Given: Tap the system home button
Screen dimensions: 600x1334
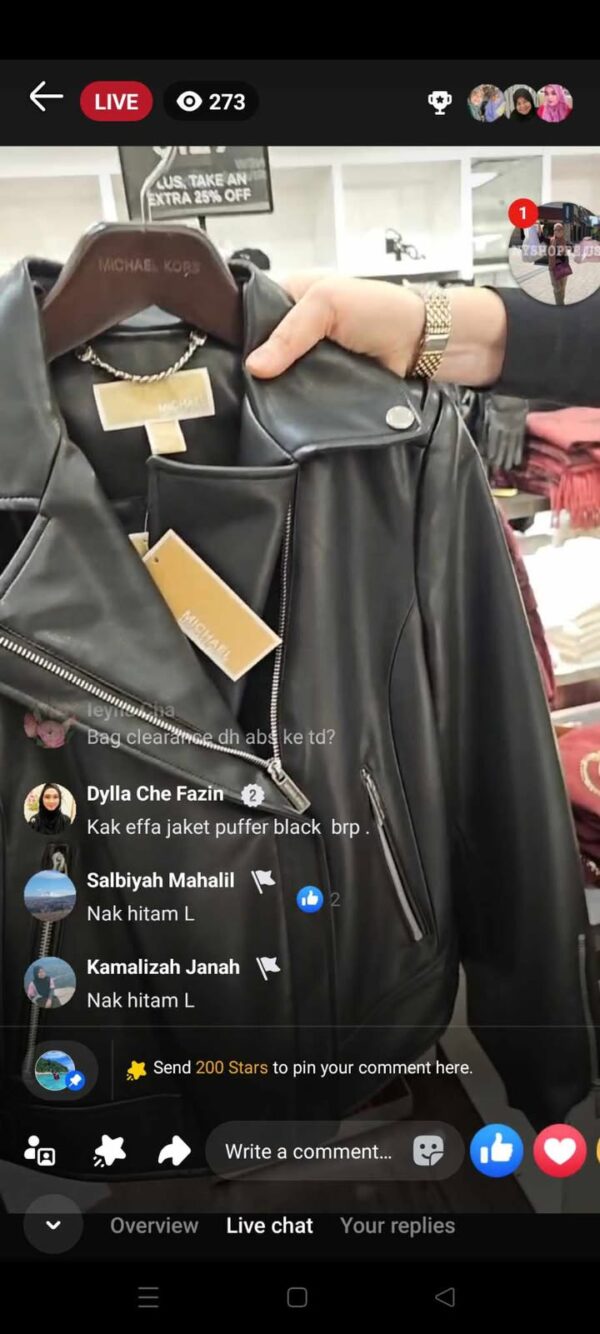Looking at the screenshot, I should point(297,1297).
